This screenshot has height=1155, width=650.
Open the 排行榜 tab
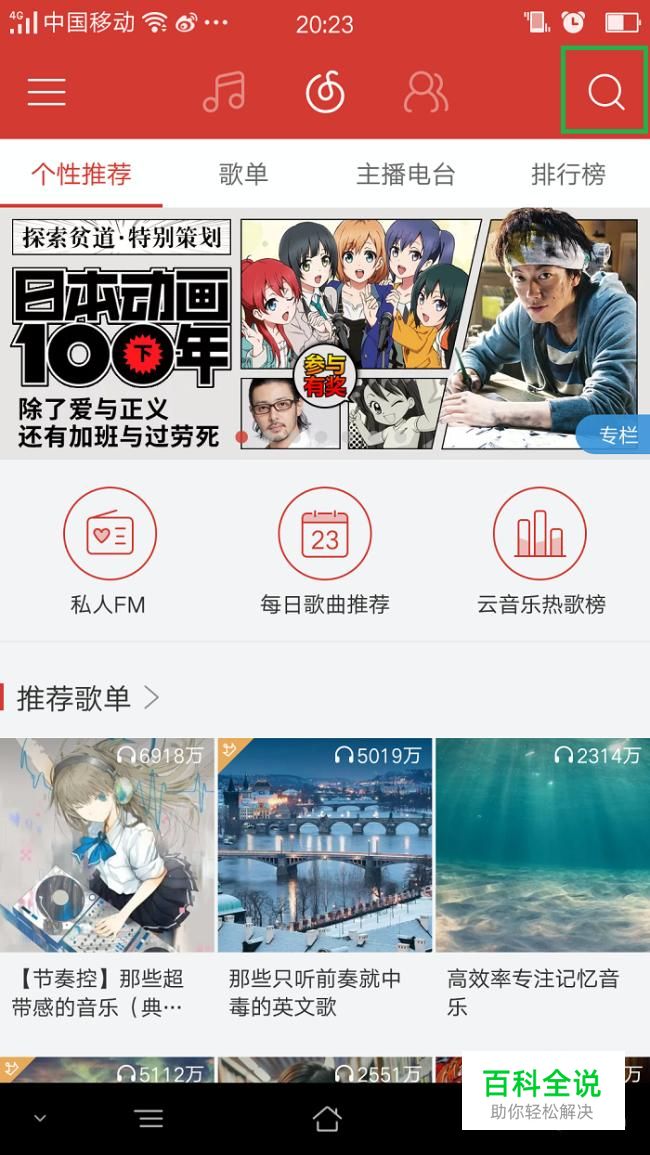tap(568, 175)
